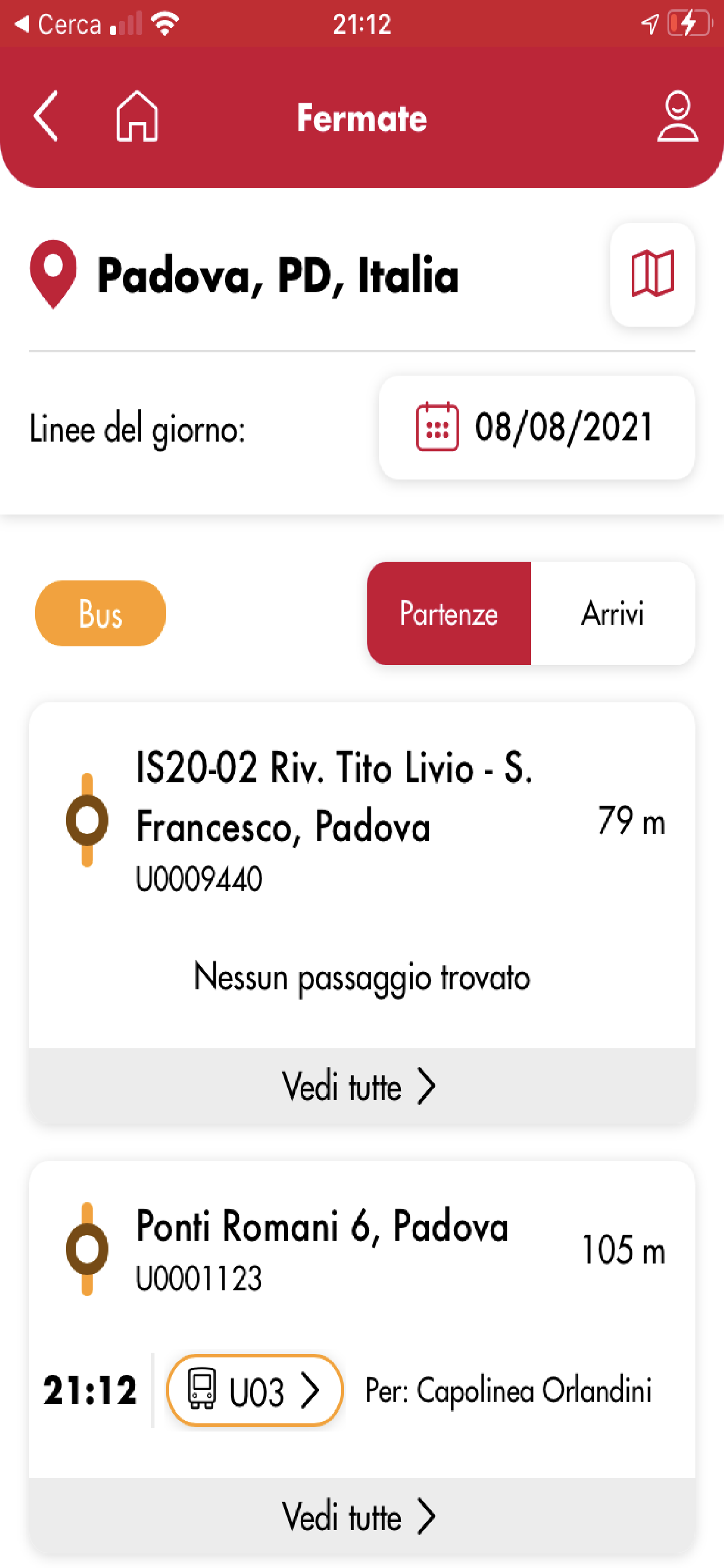Viewport: 724px width, 1568px height.
Task: Expand Vedi tutte on the Ponti Romani card
Action: [x=362, y=1517]
